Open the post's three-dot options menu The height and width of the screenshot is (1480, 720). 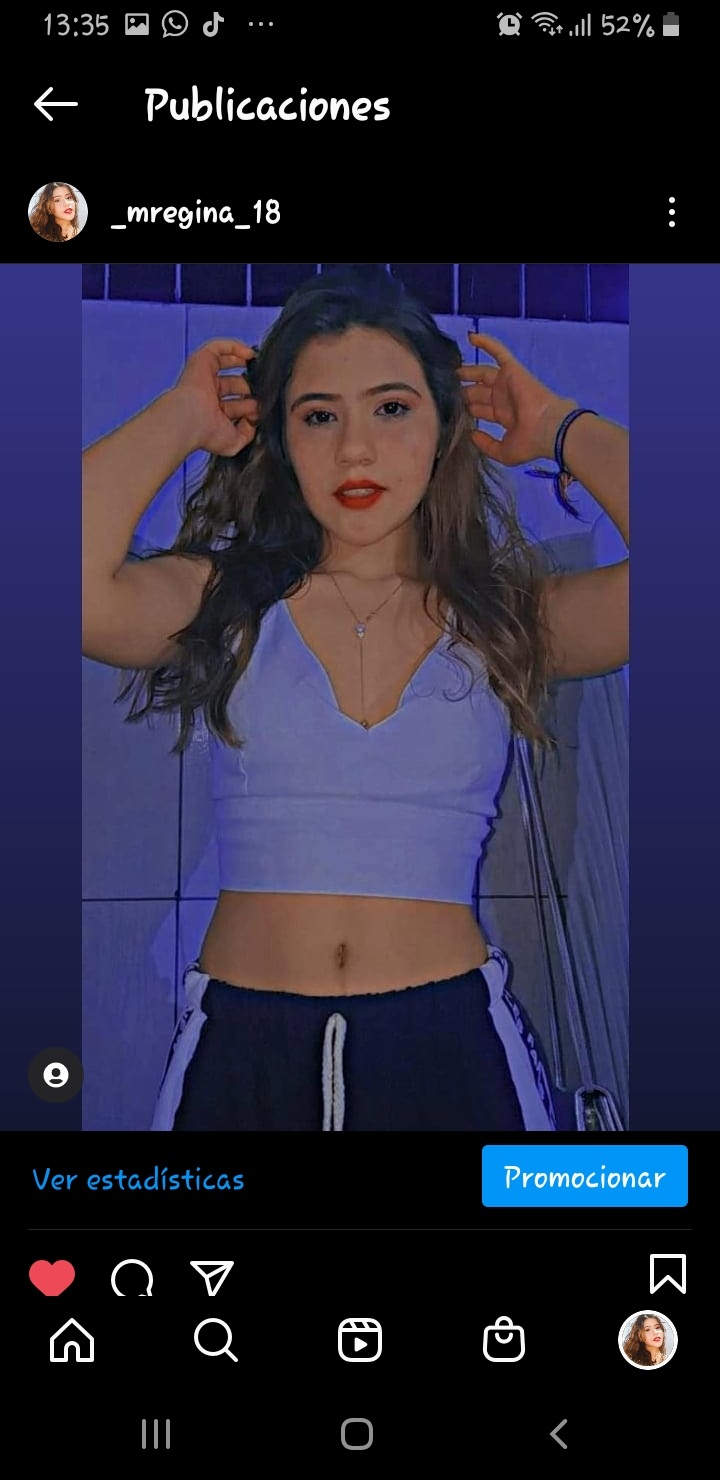pos(671,212)
